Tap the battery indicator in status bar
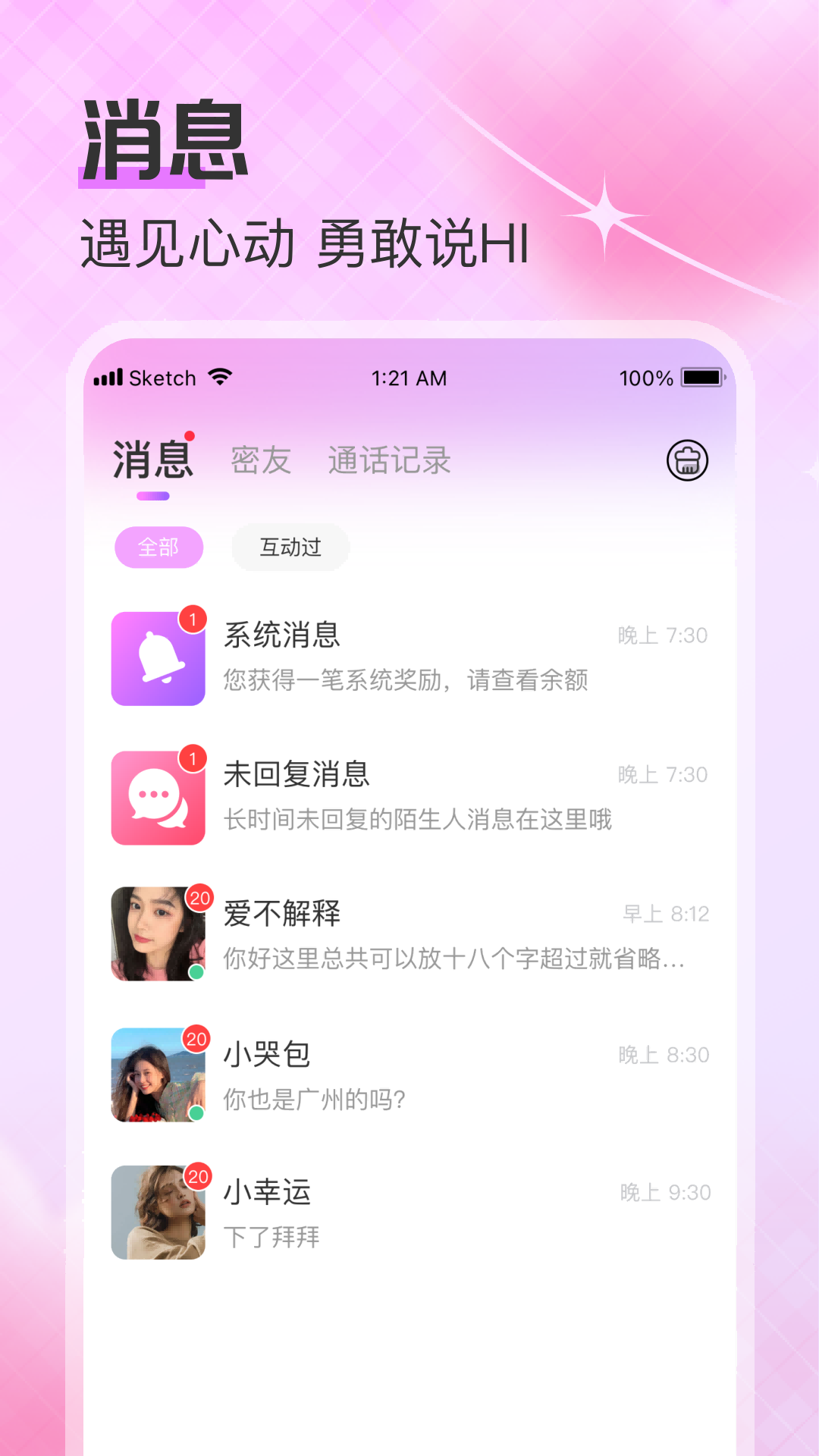Screen dimensions: 819x1456 pyautogui.click(x=703, y=377)
